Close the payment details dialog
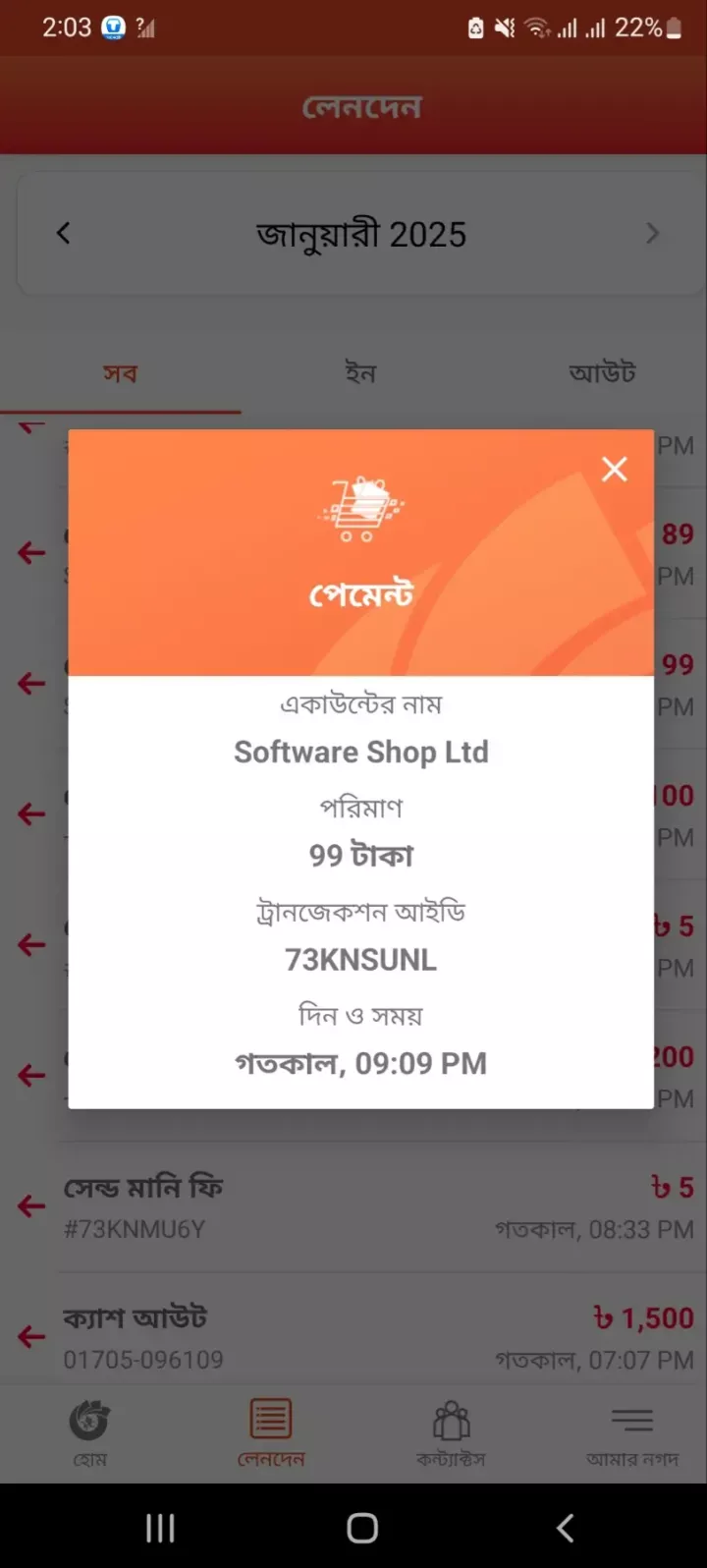707x1568 pixels. pos(614,470)
